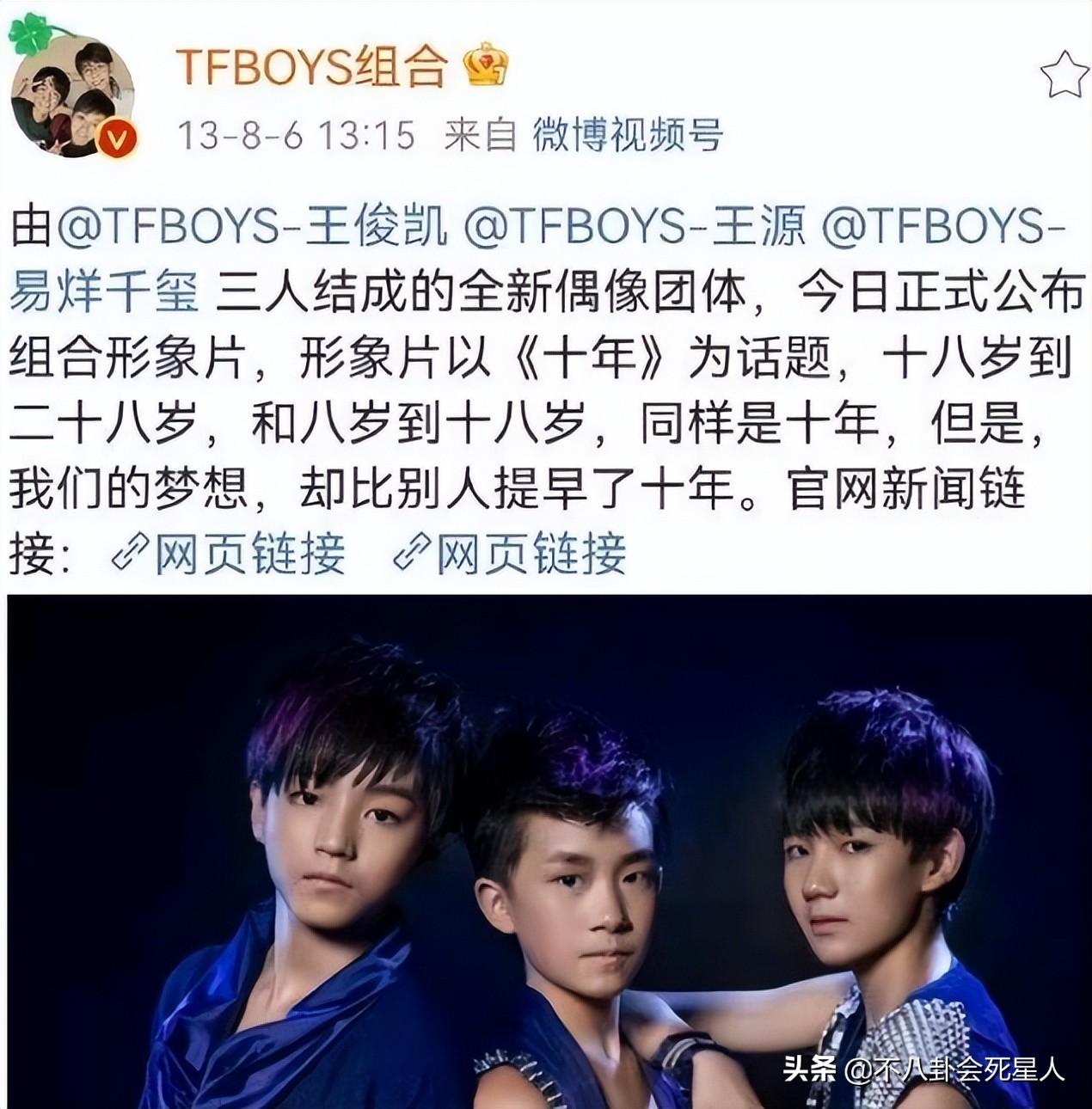Open the @TFBOYS-王俊凯 mention
The image size is (1092, 1109).
[253, 227]
